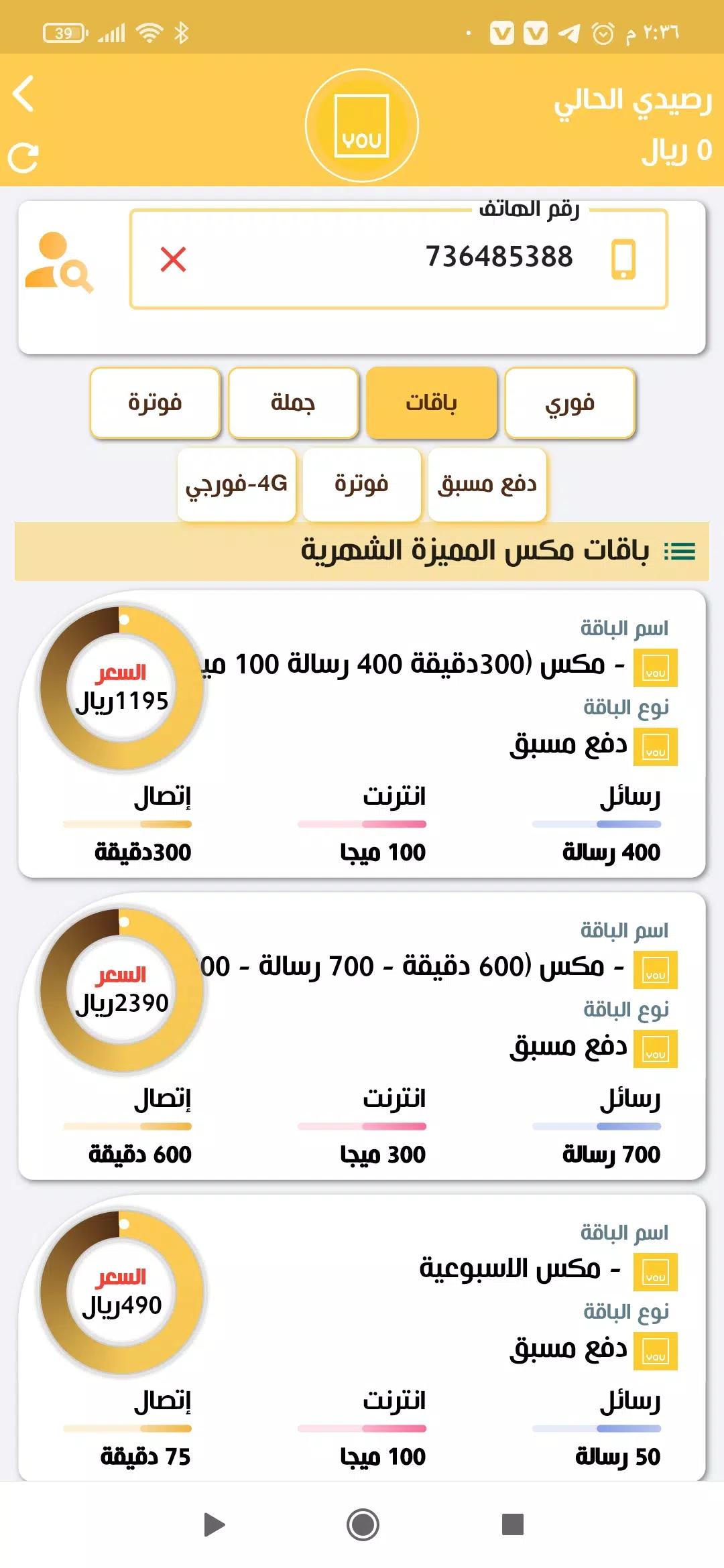Switch to the جملة tab
This screenshot has height=1568, width=724.
[x=293, y=403]
